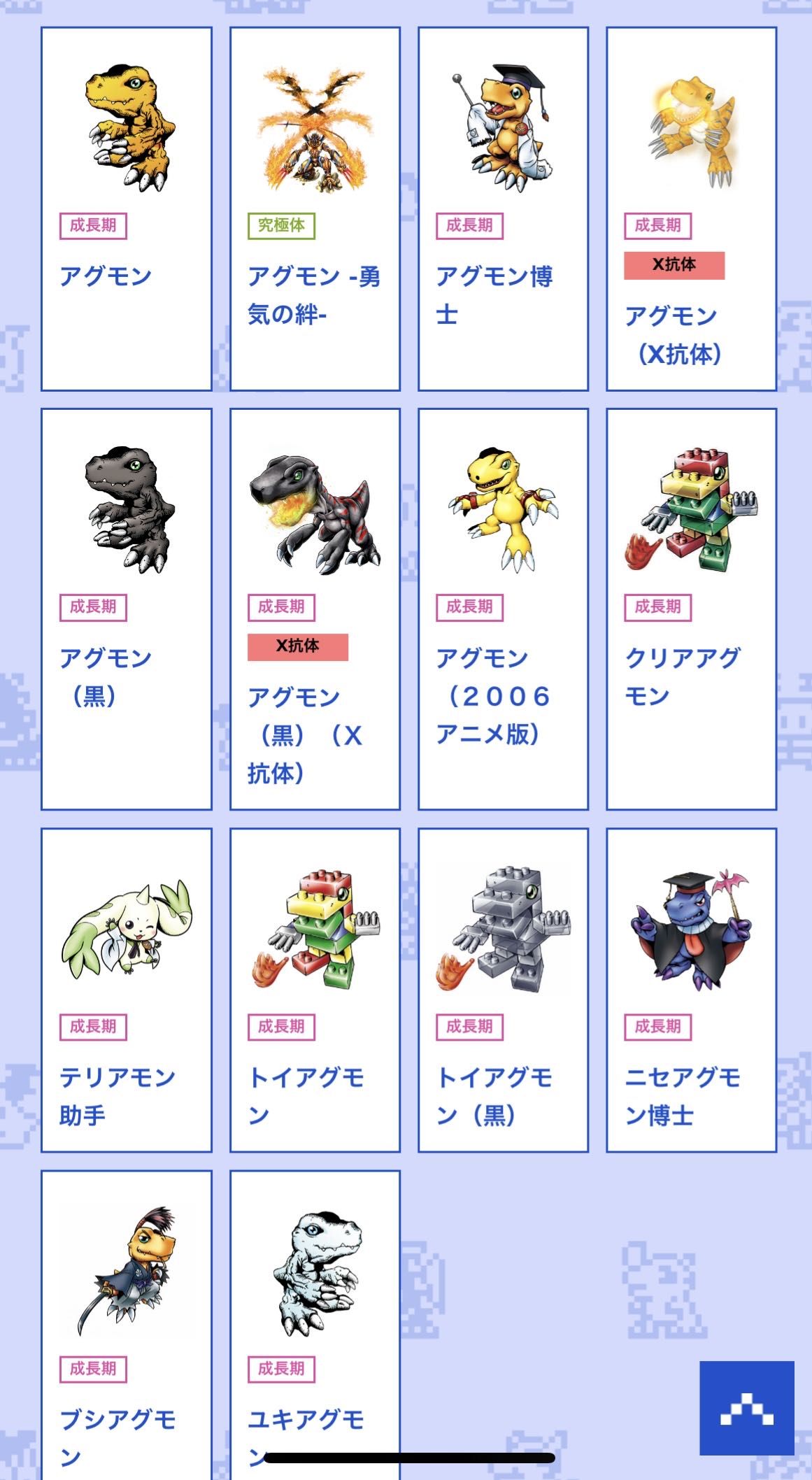The image size is (812, 1480).
Task: Open the アグモン（黒） card
Action: [127, 609]
